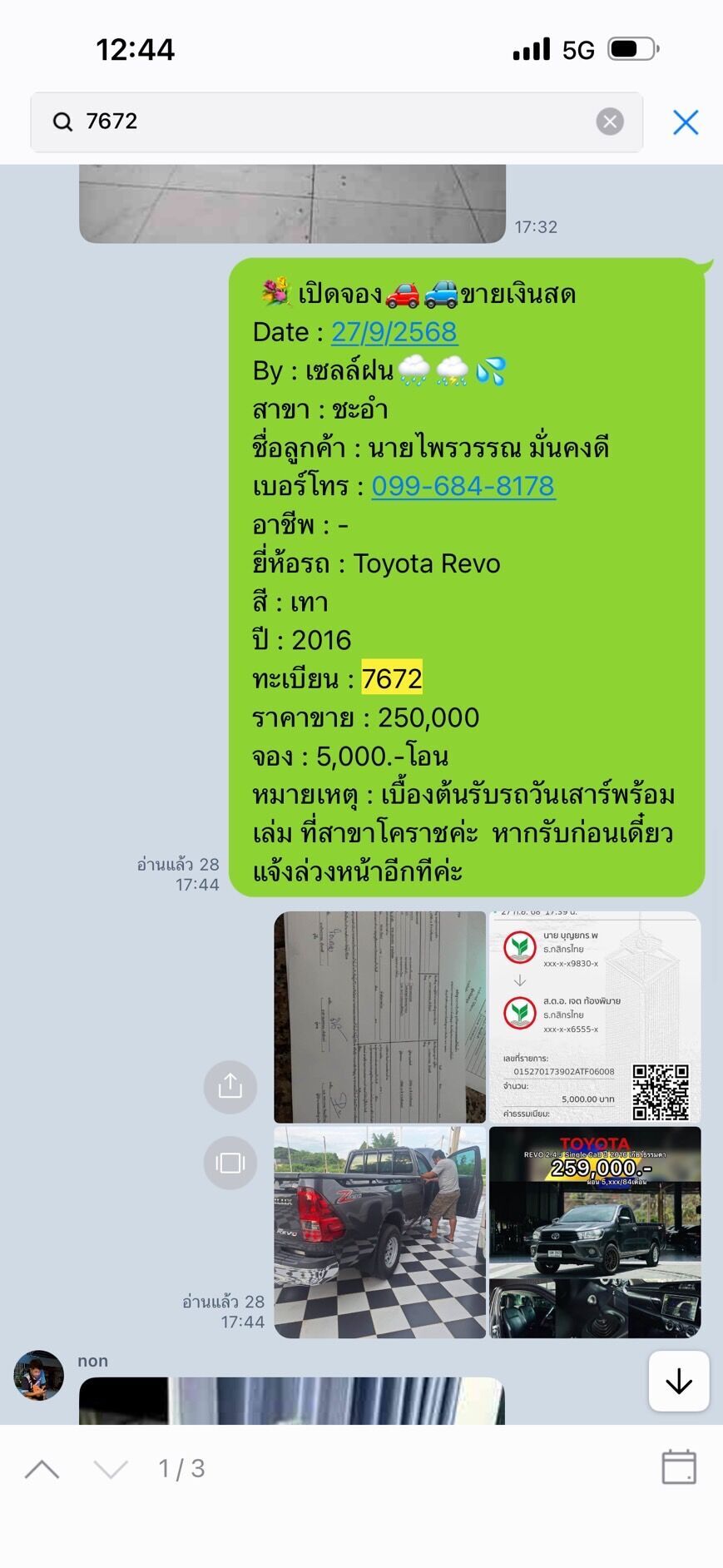Jump to the latest message
Image resolution: width=723 pixels, height=1568 pixels.
click(x=678, y=1381)
